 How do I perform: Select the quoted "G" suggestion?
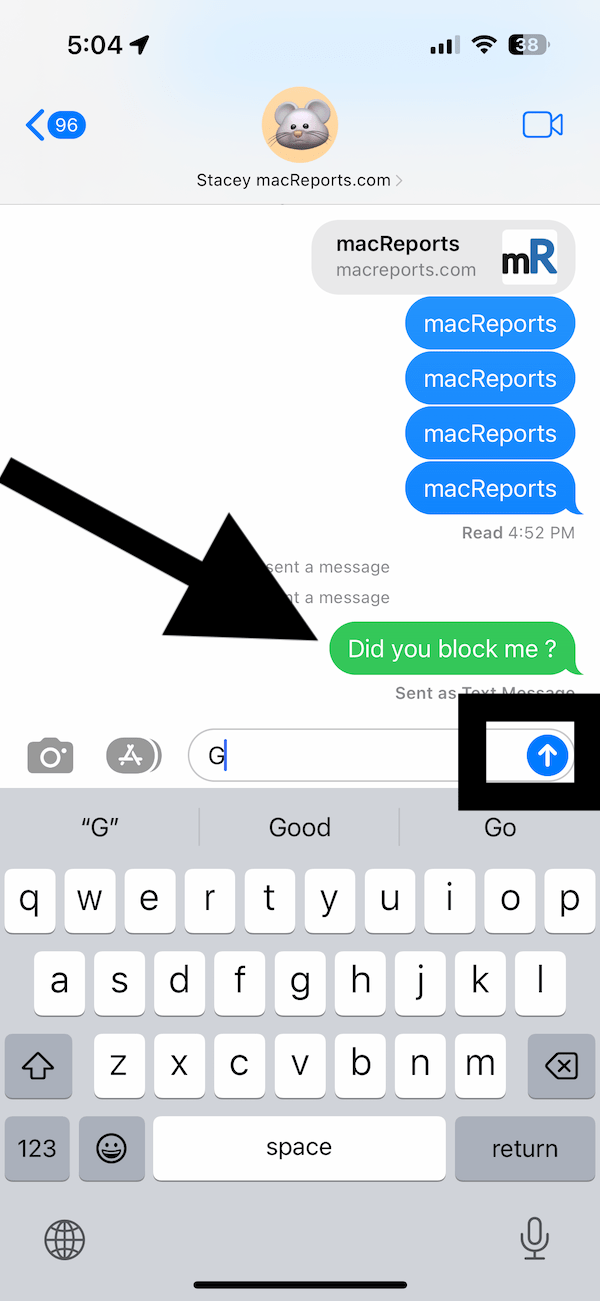(x=100, y=827)
